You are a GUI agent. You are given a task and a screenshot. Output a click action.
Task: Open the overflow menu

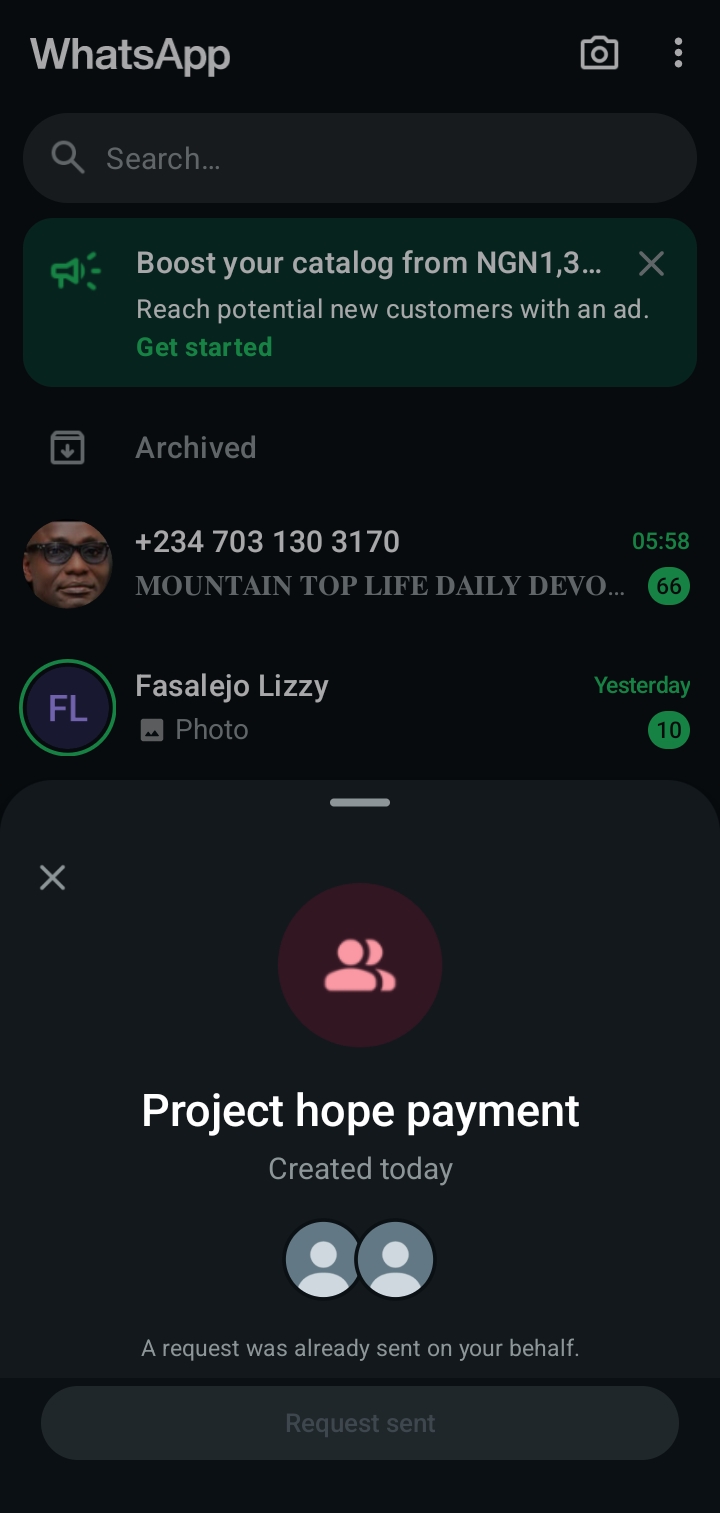point(678,53)
